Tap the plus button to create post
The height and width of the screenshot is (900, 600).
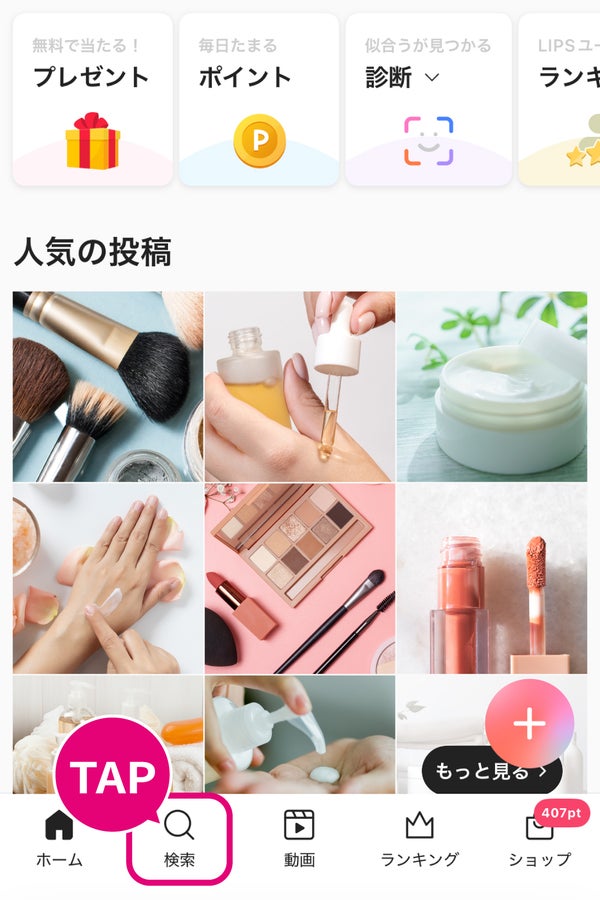pos(529,724)
